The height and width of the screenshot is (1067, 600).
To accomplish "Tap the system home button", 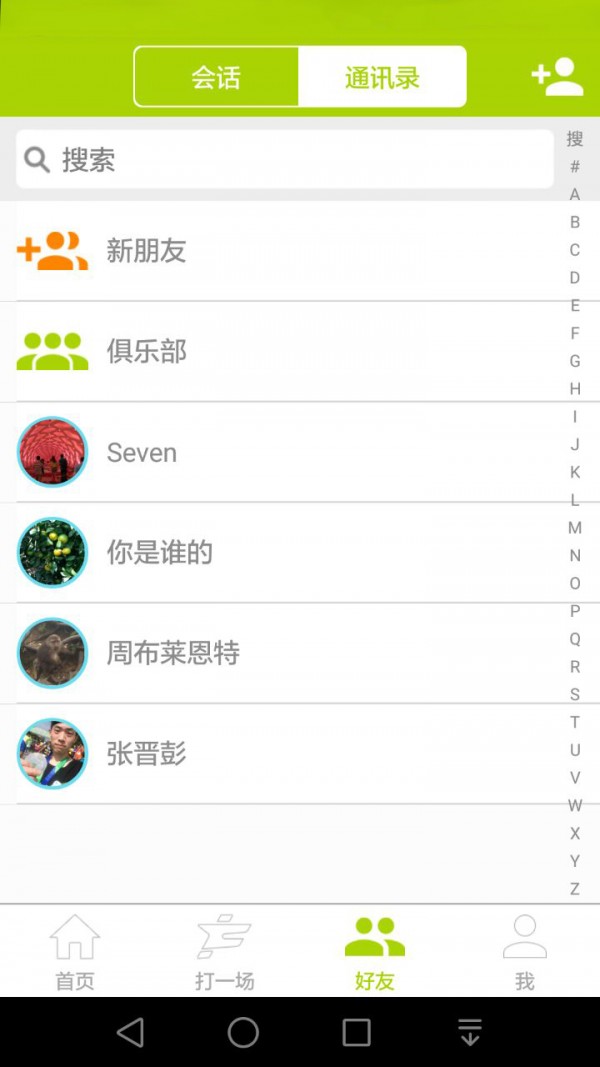I will (243, 1032).
